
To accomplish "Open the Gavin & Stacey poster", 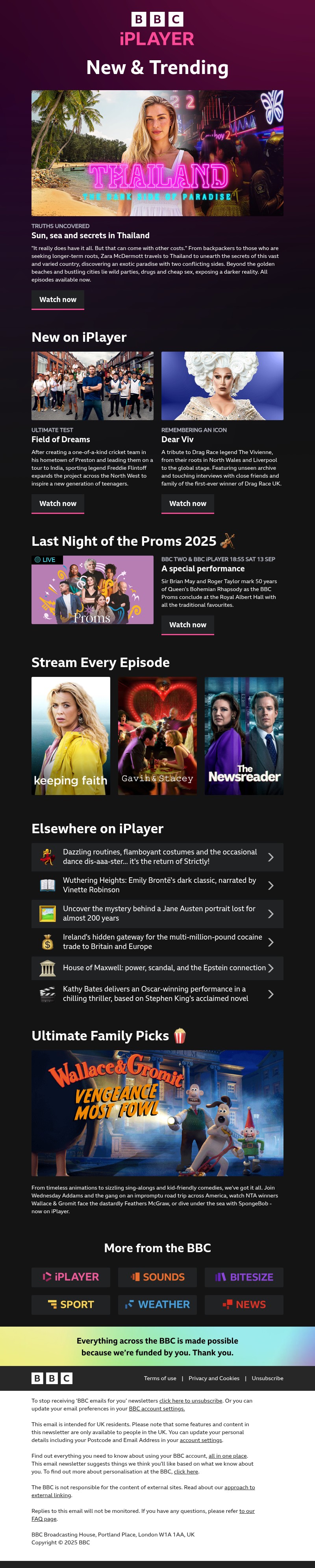I will pyautogui.click(x=157, y=735).
